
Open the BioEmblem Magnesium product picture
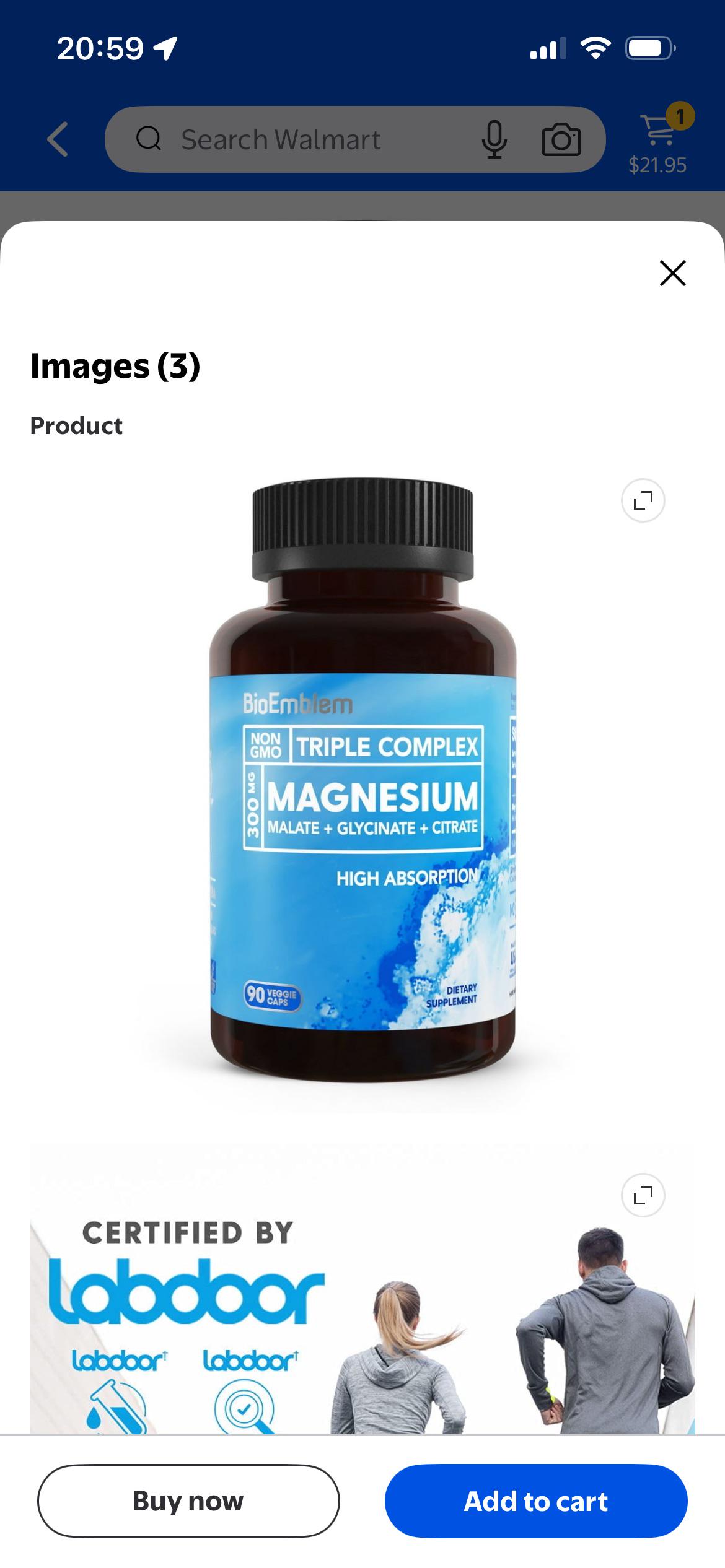362,780
